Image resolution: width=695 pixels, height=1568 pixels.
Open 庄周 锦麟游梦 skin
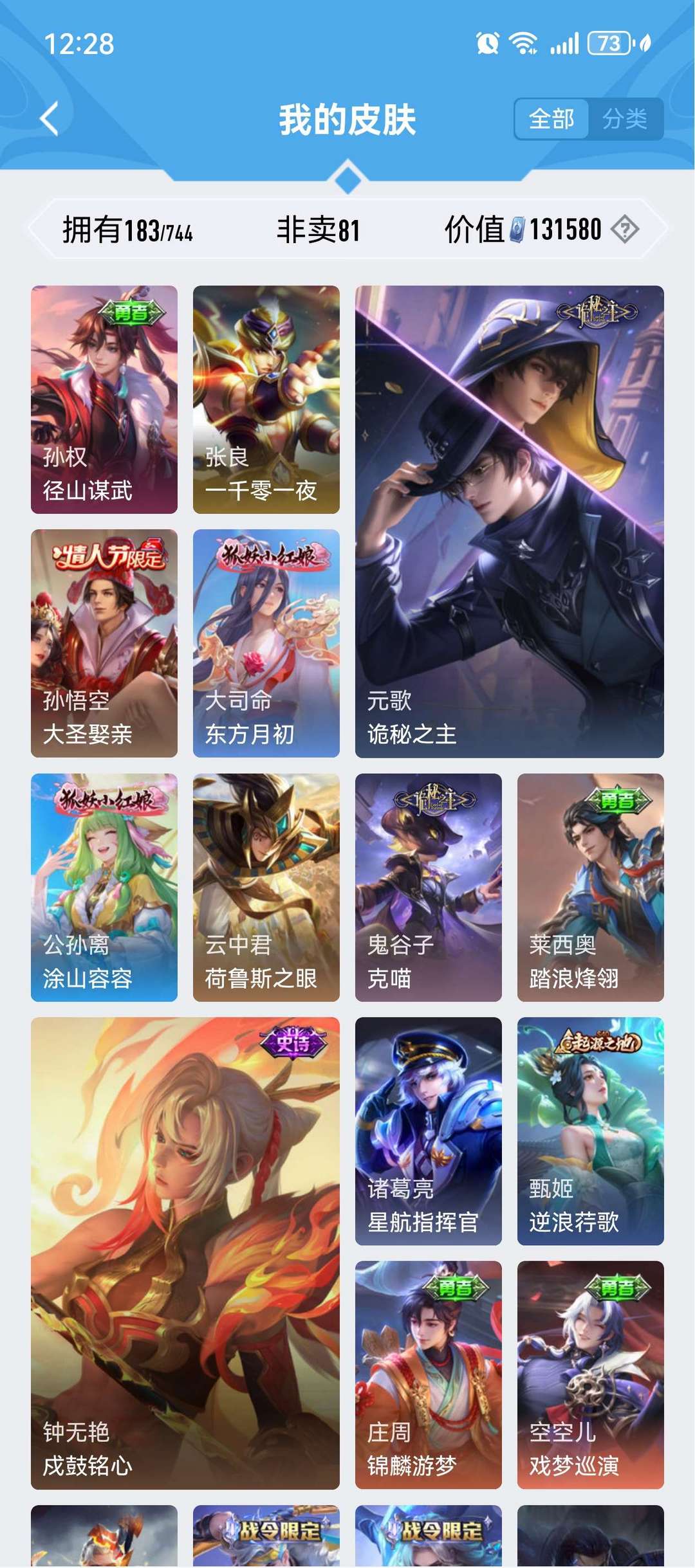[429, 1374]
